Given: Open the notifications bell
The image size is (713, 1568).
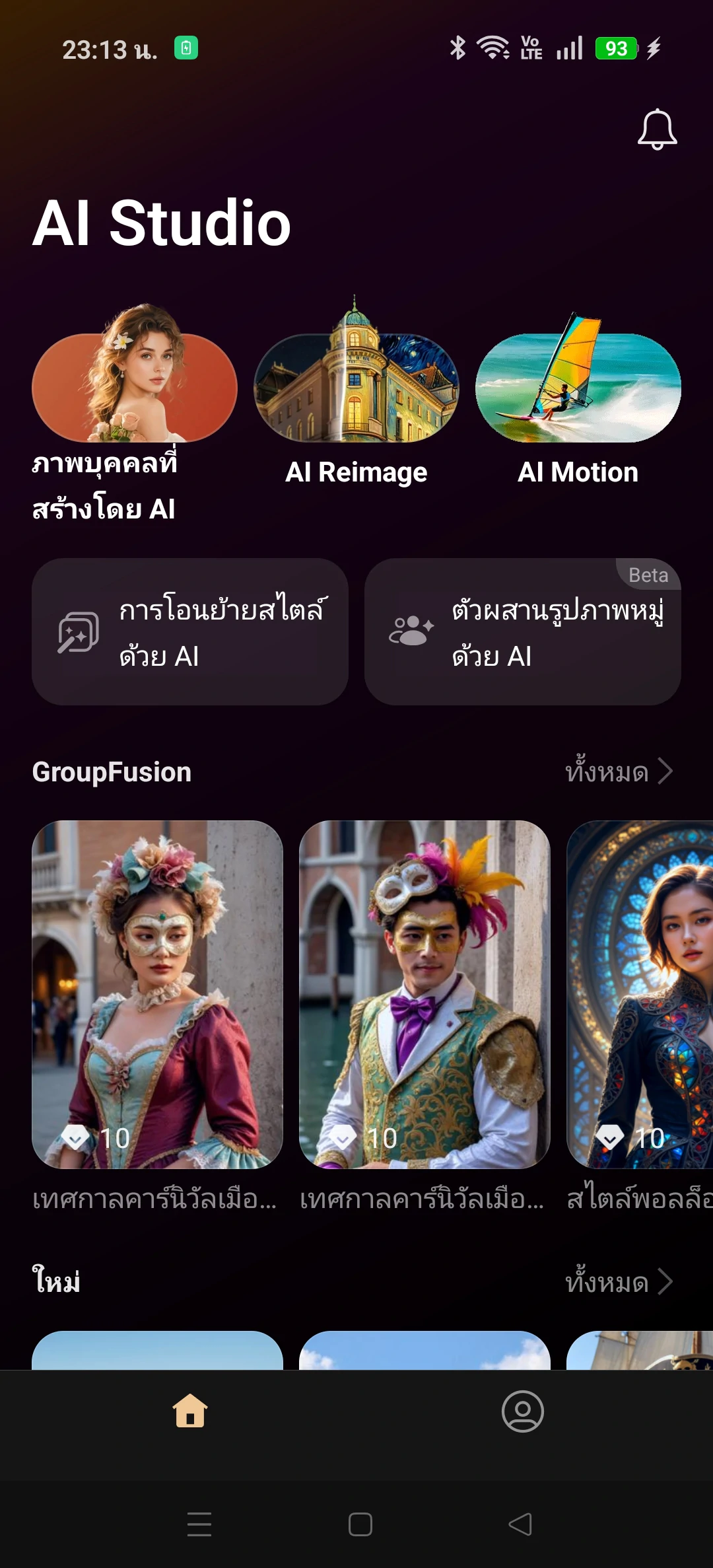Looking at the screenshot, I should 657,129.
